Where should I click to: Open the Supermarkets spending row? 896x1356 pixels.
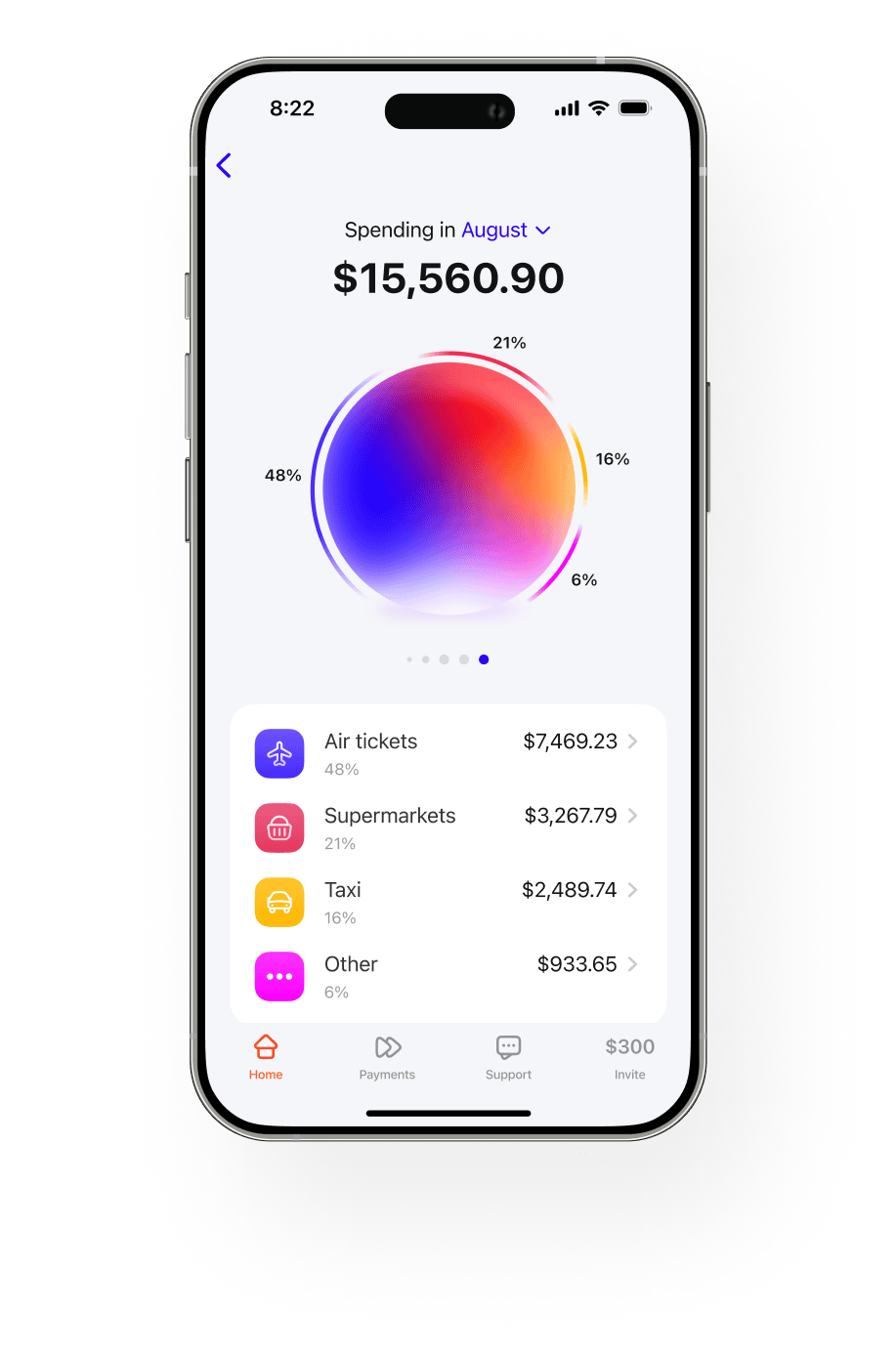click(x=448, y=827)
